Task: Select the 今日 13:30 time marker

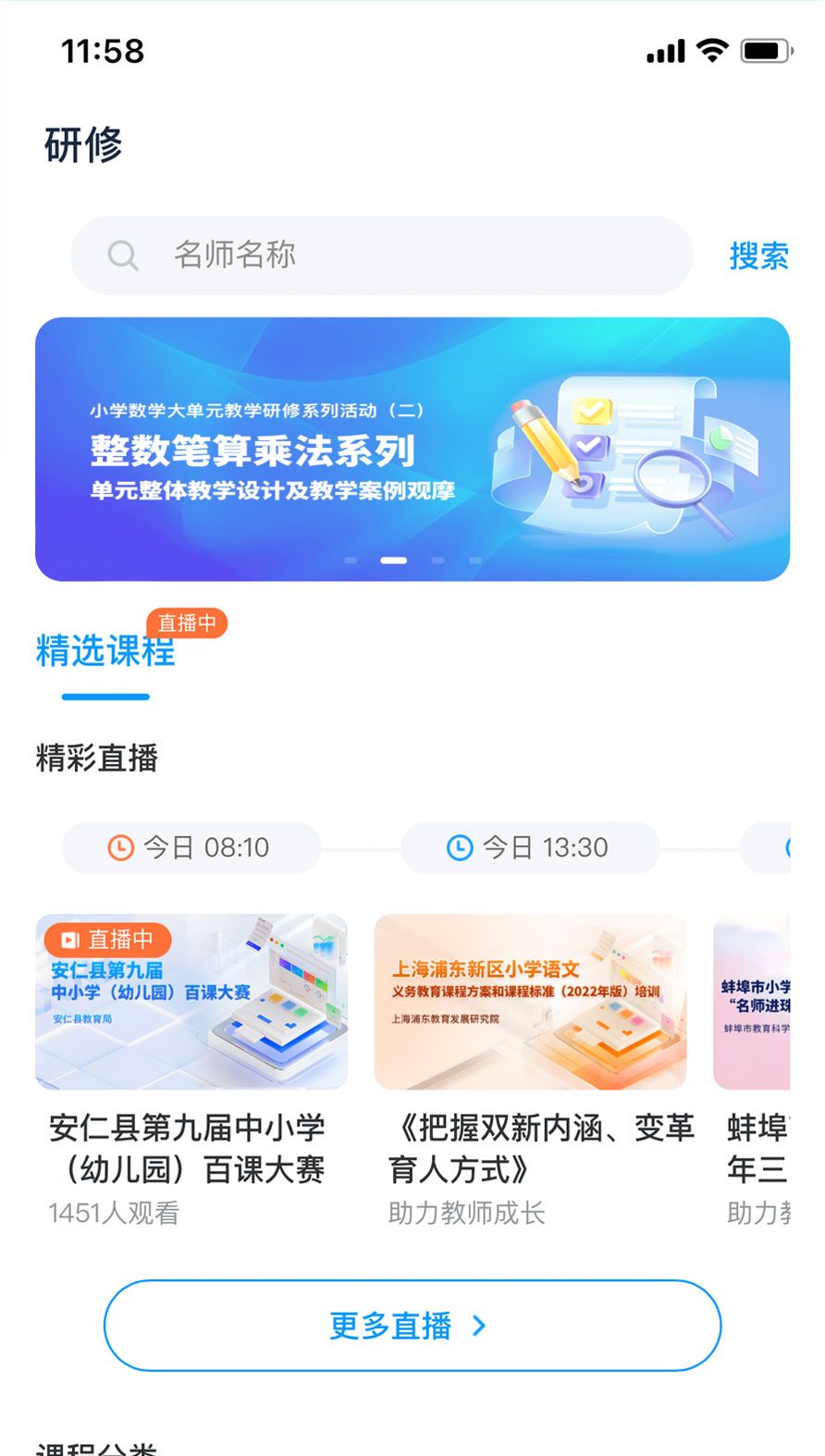Action: [529, 847]
